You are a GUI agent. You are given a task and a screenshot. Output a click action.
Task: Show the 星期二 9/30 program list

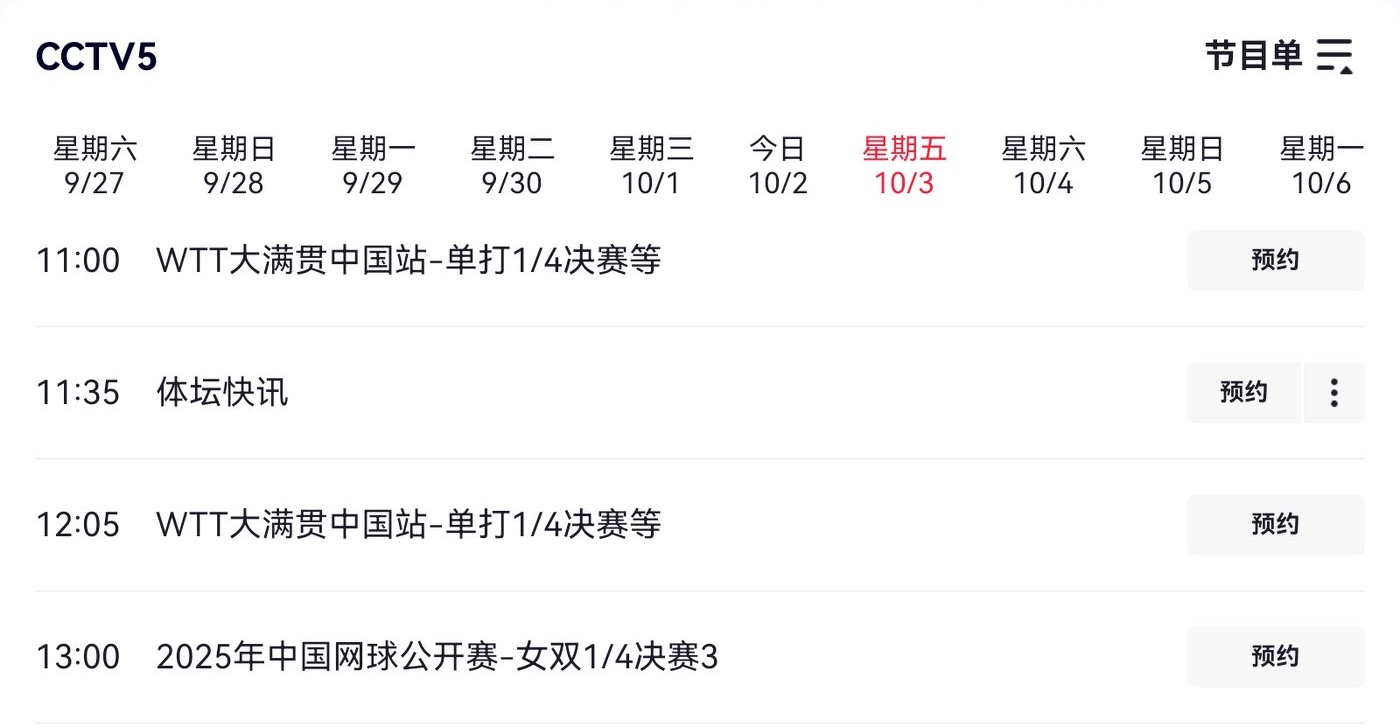512,166
